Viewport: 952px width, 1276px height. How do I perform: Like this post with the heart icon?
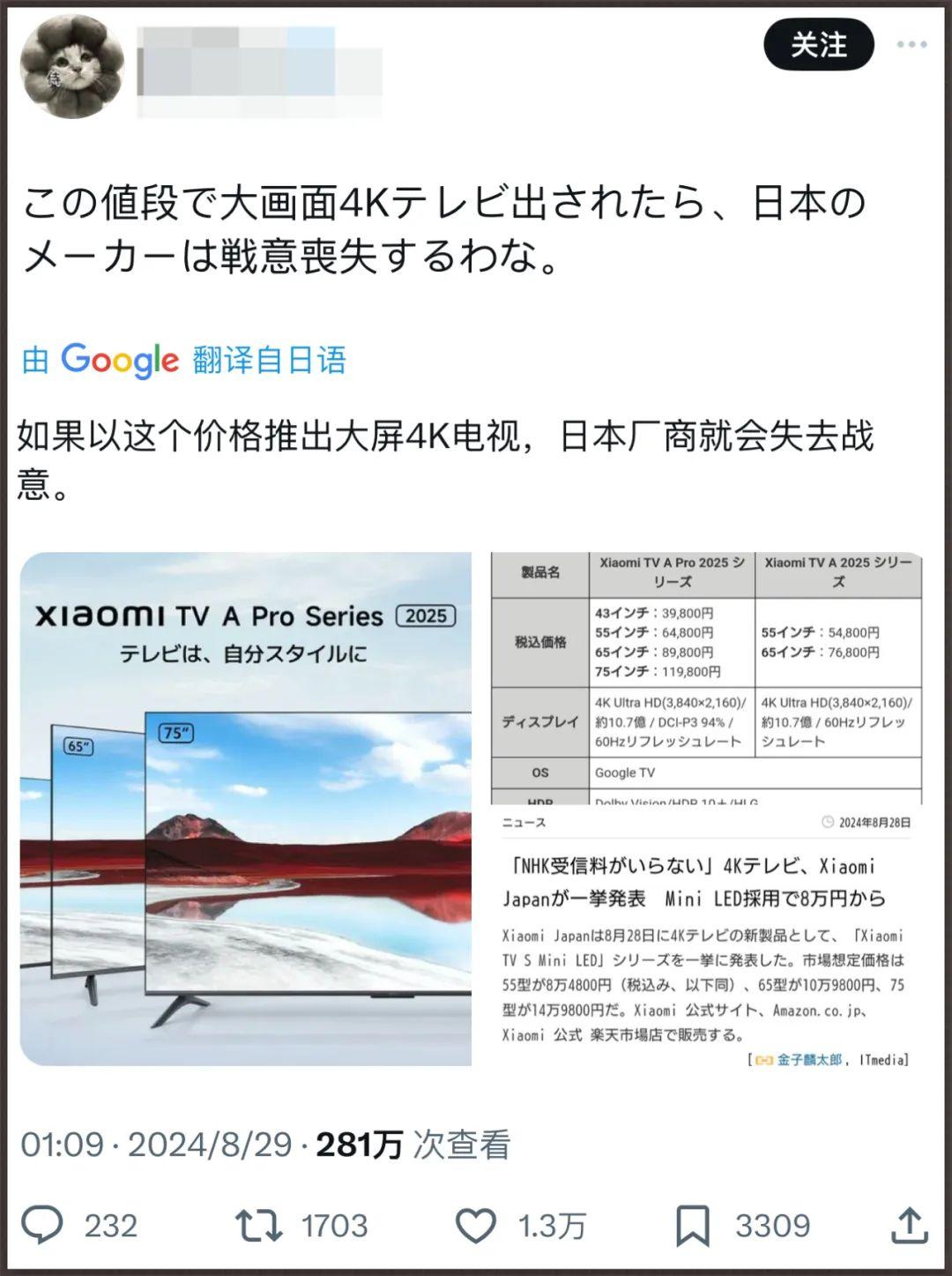point(476,1225)
